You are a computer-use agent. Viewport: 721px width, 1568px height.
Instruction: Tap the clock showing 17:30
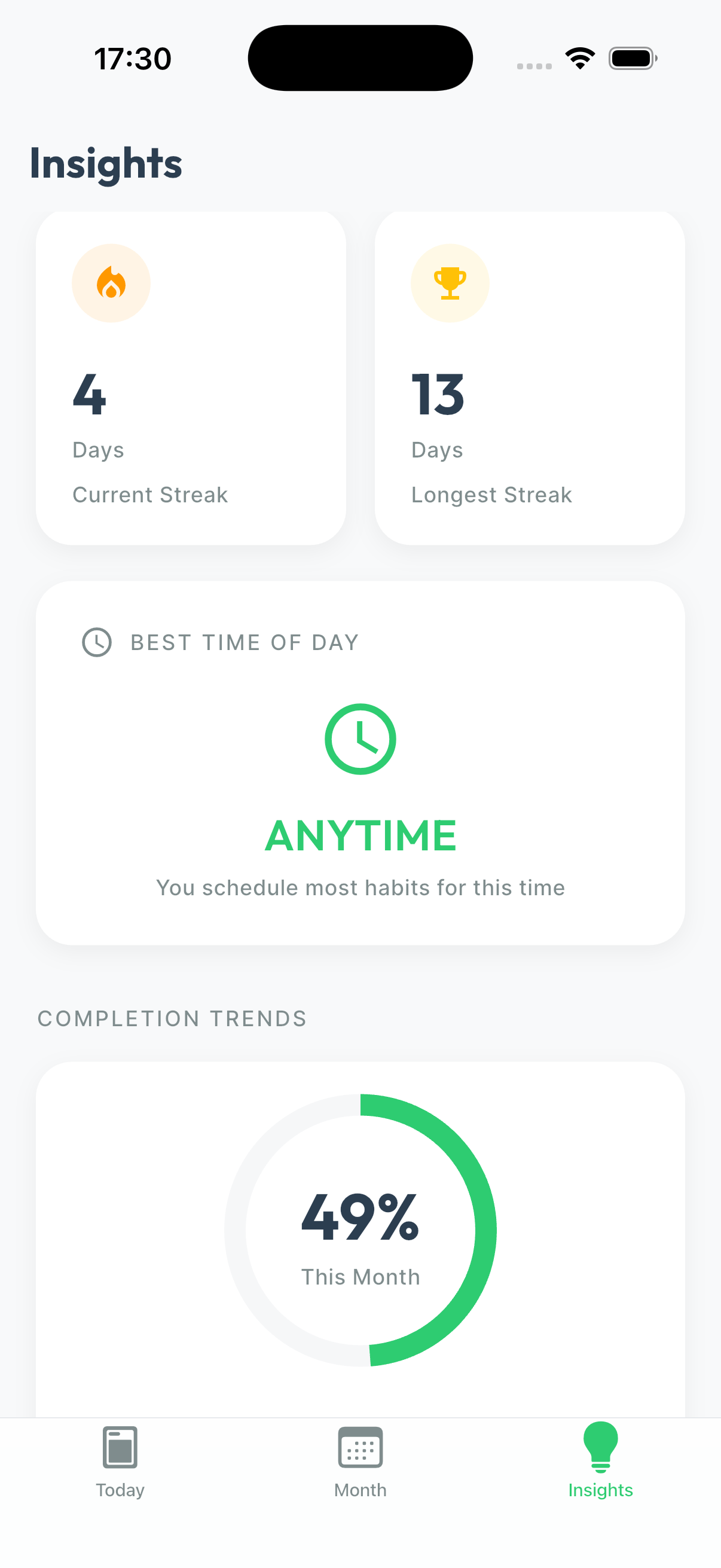pos(133,58)
